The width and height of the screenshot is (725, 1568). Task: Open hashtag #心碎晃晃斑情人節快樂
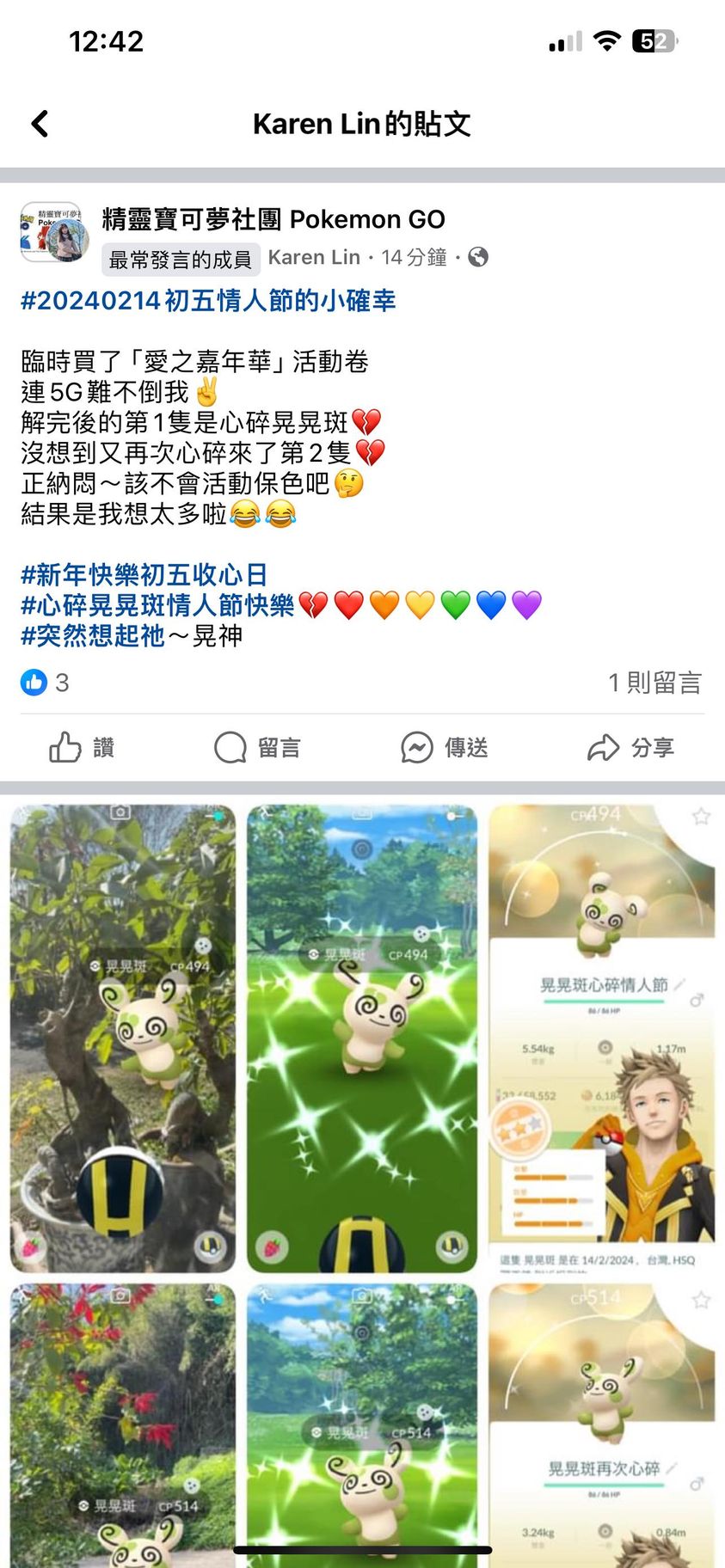pos(157,605)
